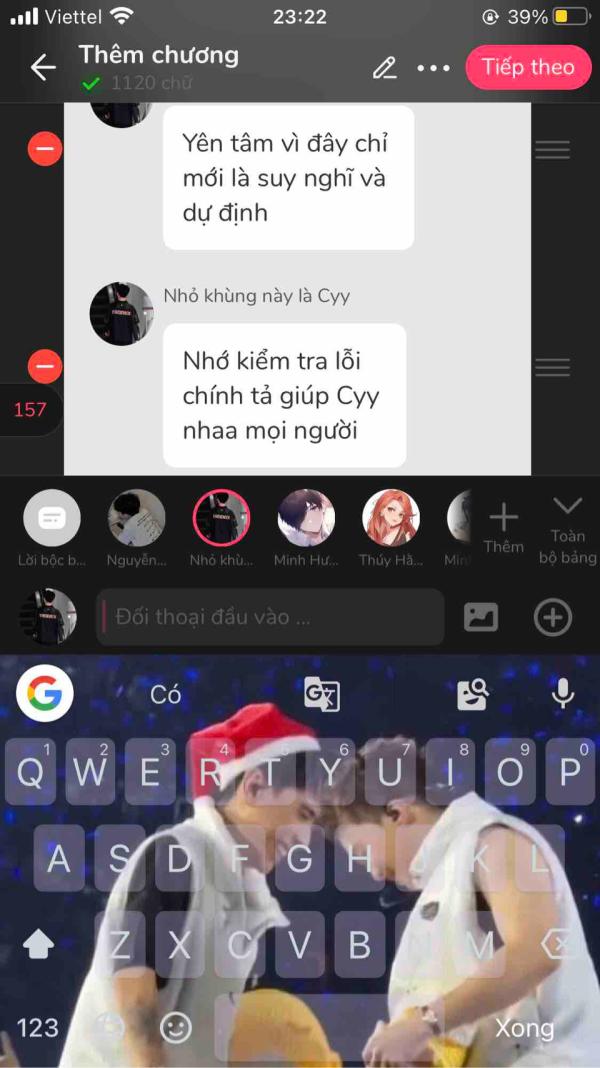The width and height of the screenshot is (600, 1068).
Task: Open the three-dot overflow menu
Action: 433,68
